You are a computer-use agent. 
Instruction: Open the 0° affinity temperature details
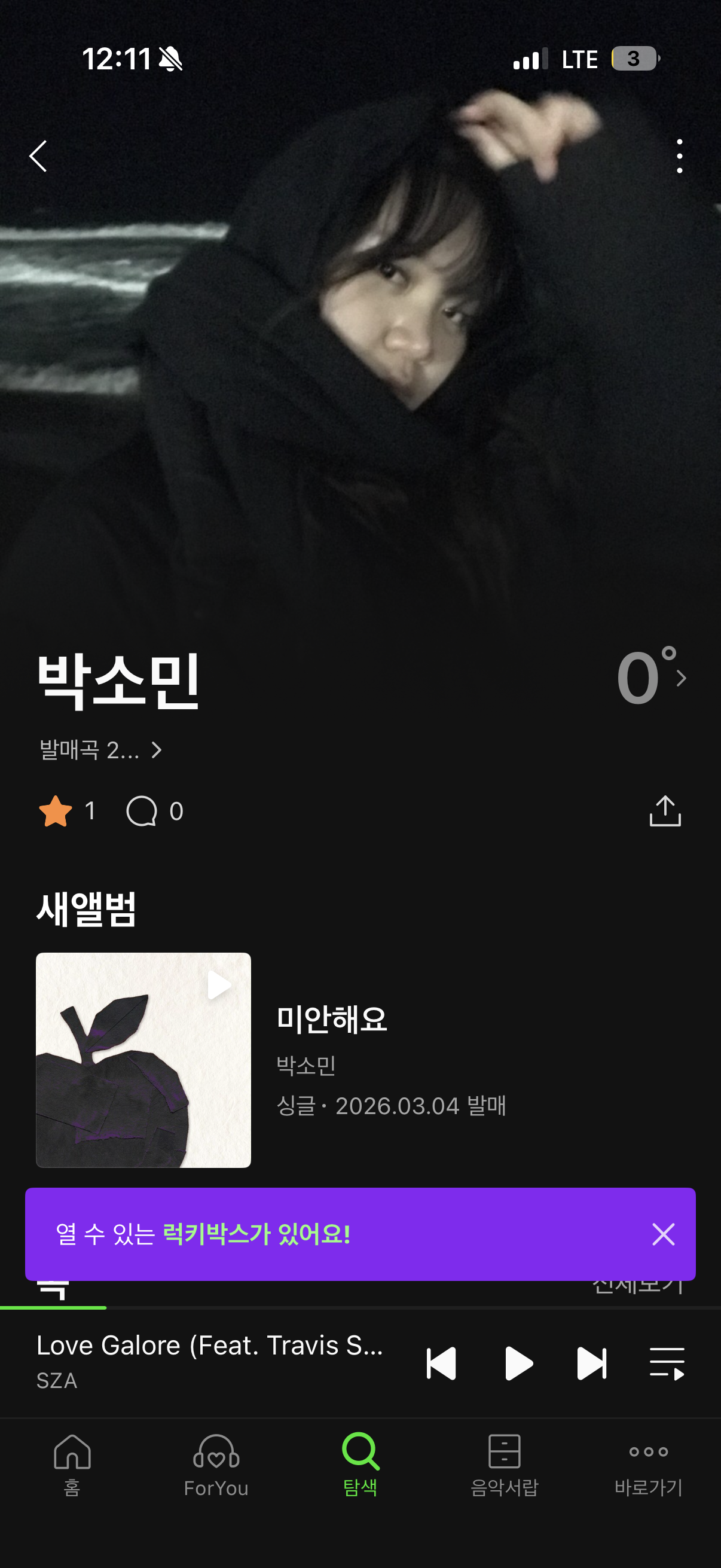(650, 678)
